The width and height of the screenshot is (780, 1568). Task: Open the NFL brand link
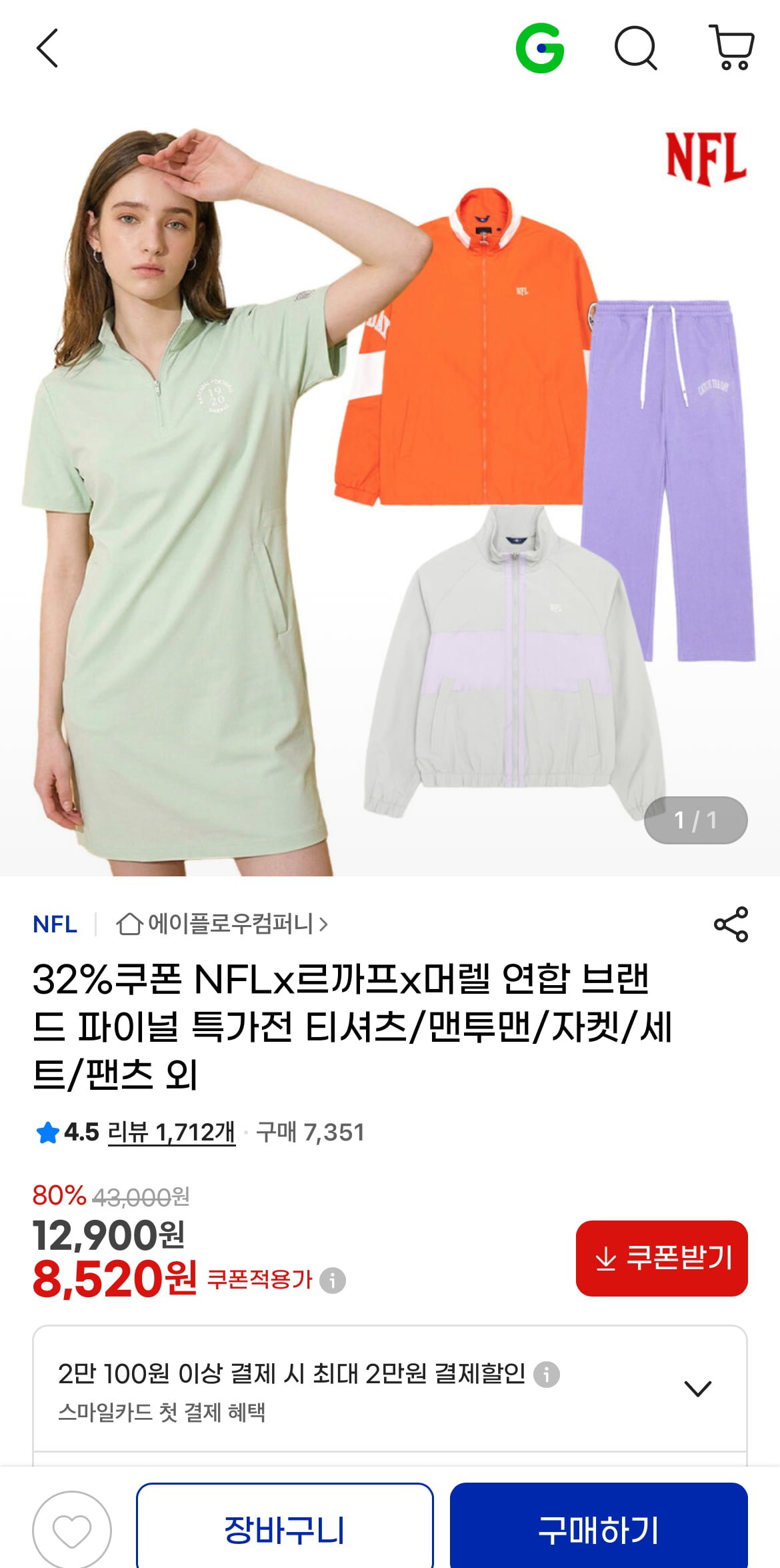[x=55, y=924]
